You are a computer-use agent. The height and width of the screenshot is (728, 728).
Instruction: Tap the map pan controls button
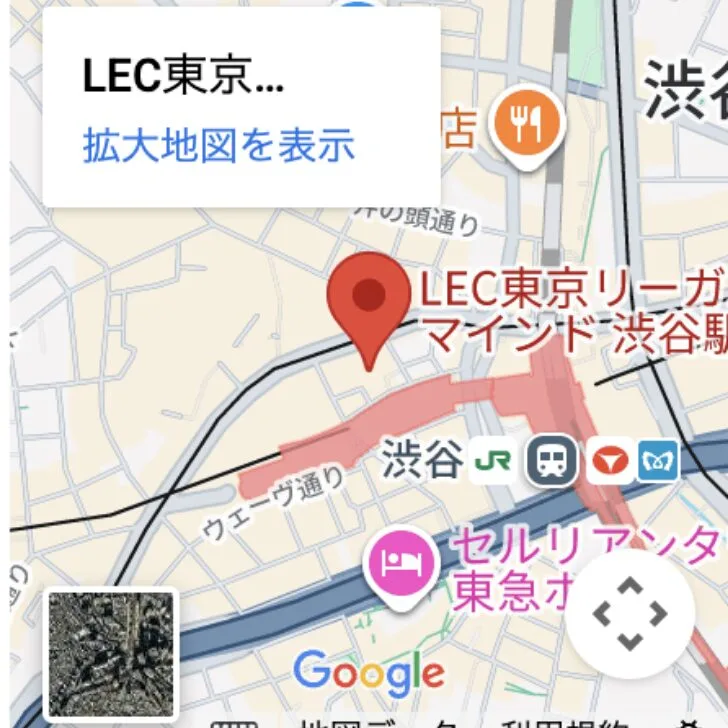(629, 612)
